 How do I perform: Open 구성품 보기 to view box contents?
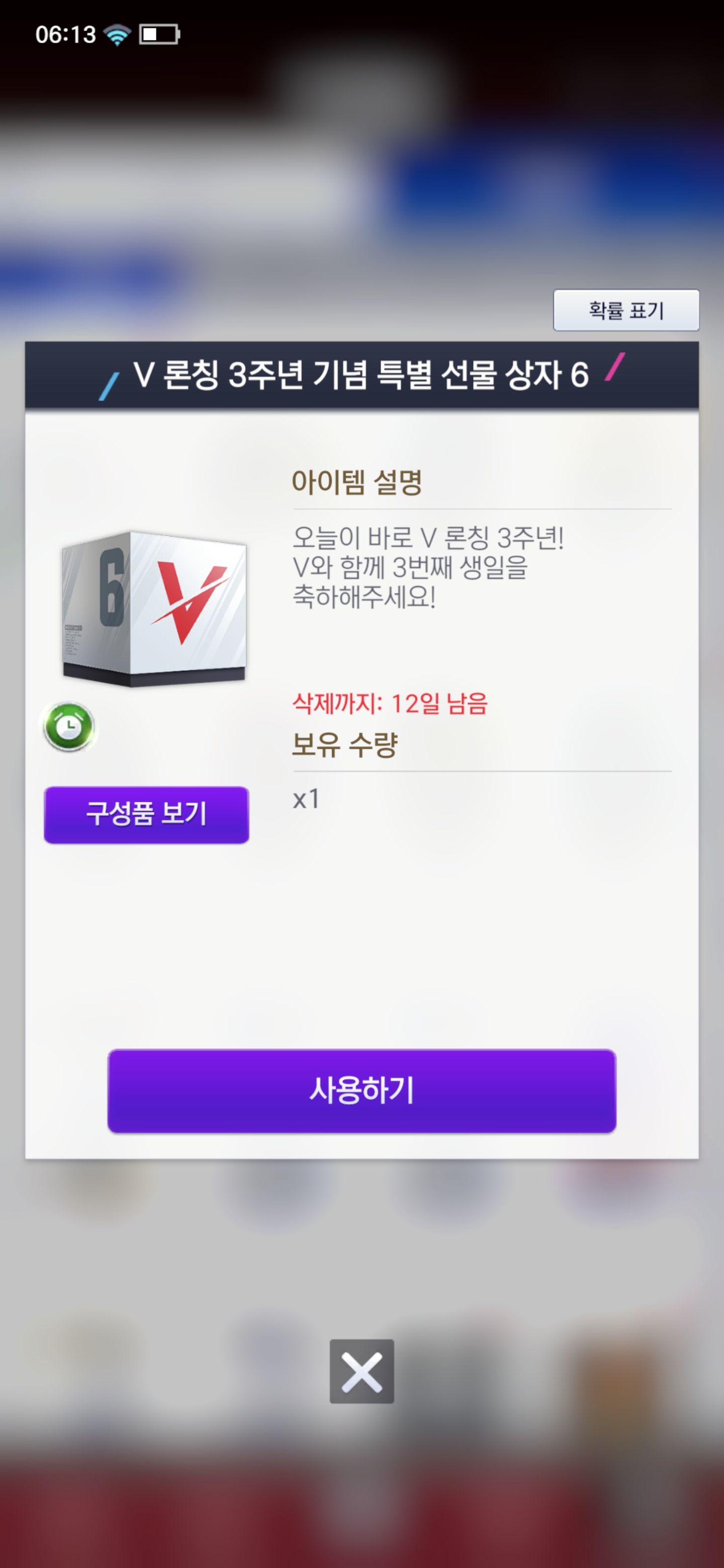(146, 815)
